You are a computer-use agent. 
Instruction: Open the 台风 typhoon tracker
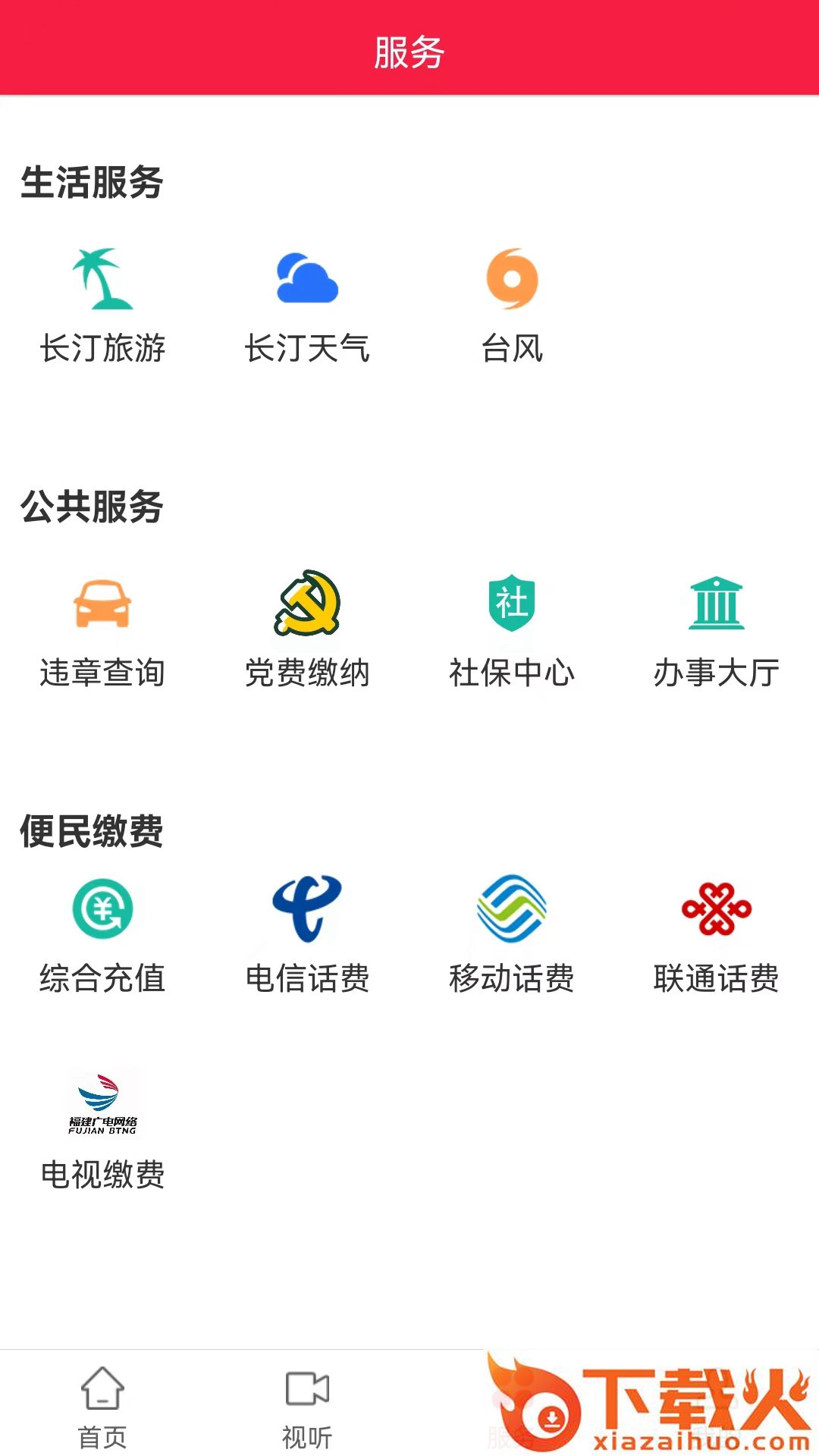point(512,305)
